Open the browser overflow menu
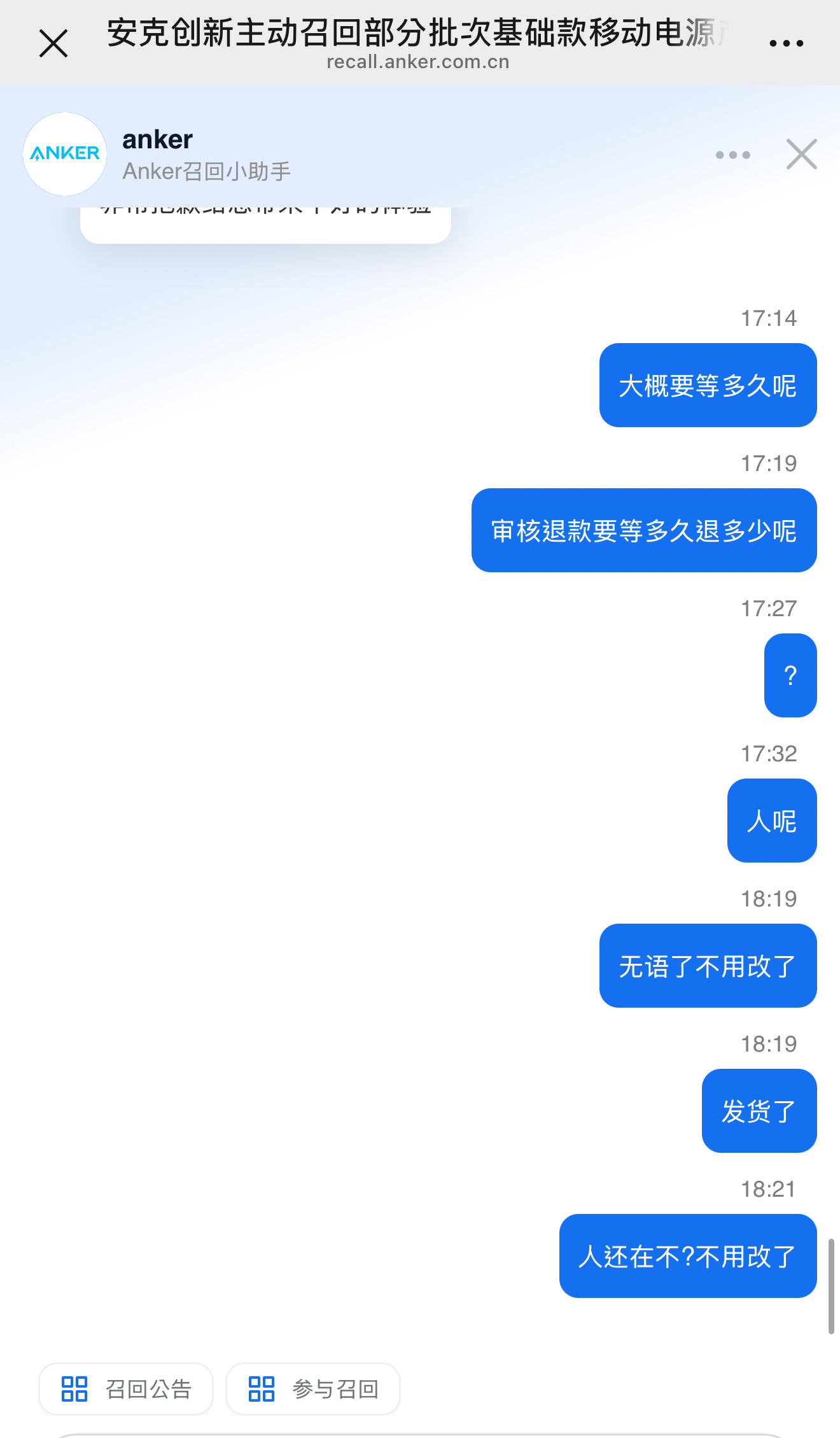Screen dimensions: 840x1438 (786, 43)
